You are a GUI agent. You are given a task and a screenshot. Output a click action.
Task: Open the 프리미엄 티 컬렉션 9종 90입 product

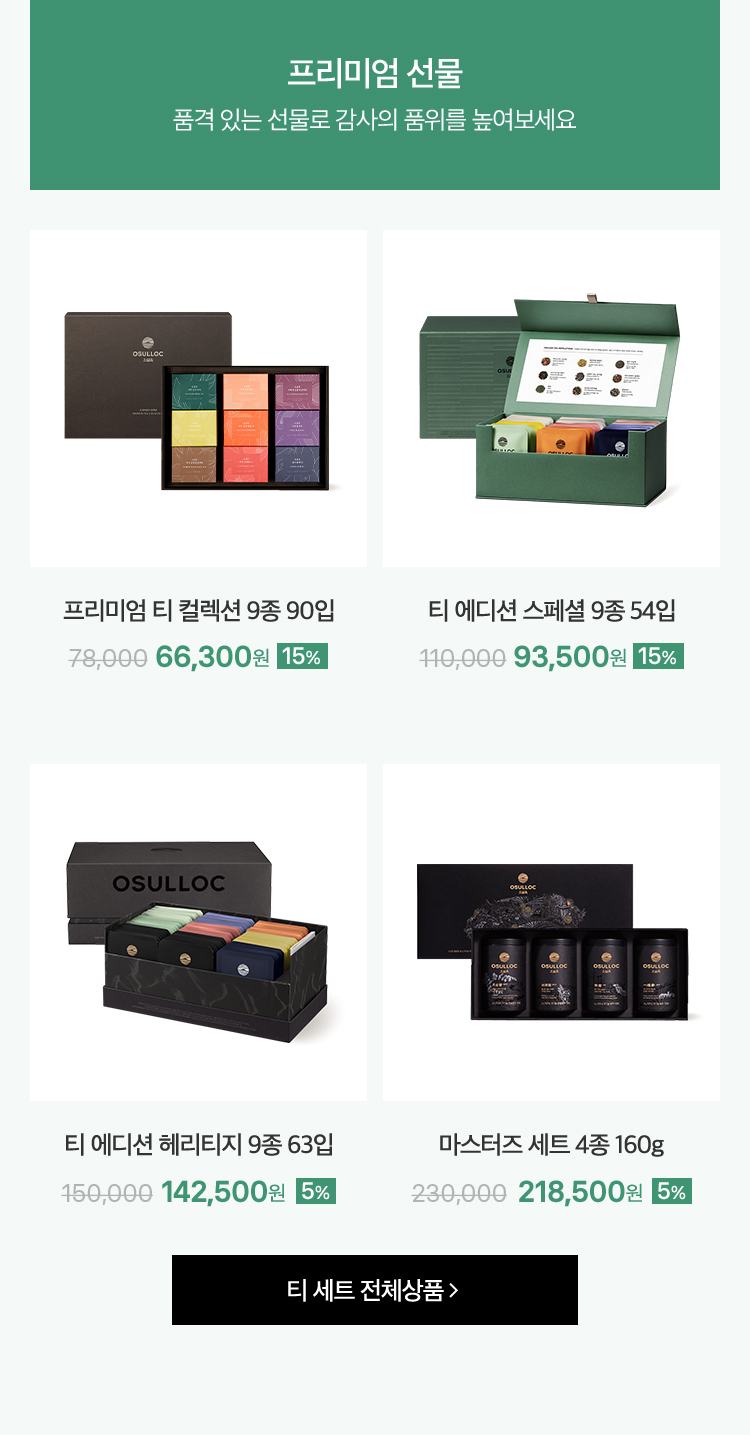pyautogui.click(x=198, y=400)
